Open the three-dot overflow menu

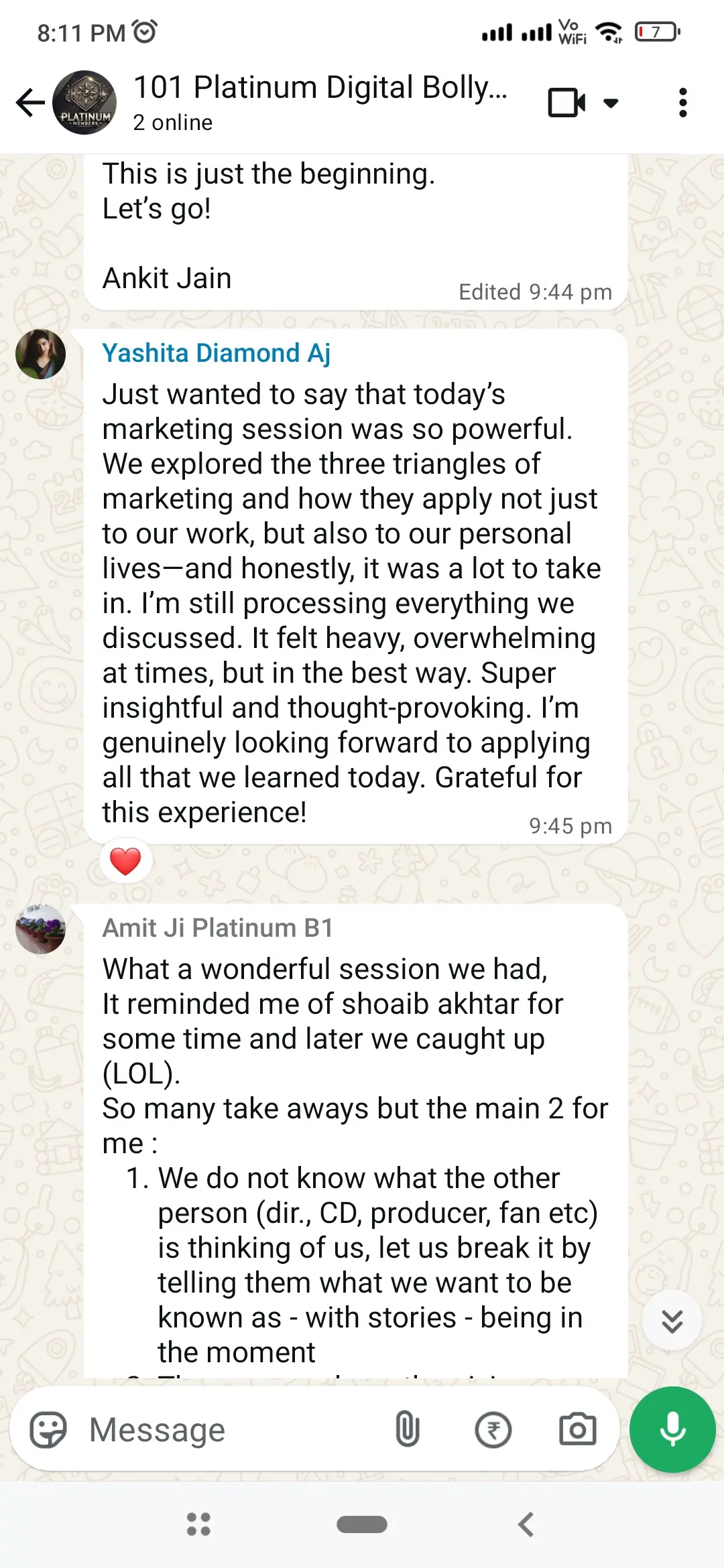[682, 103]
